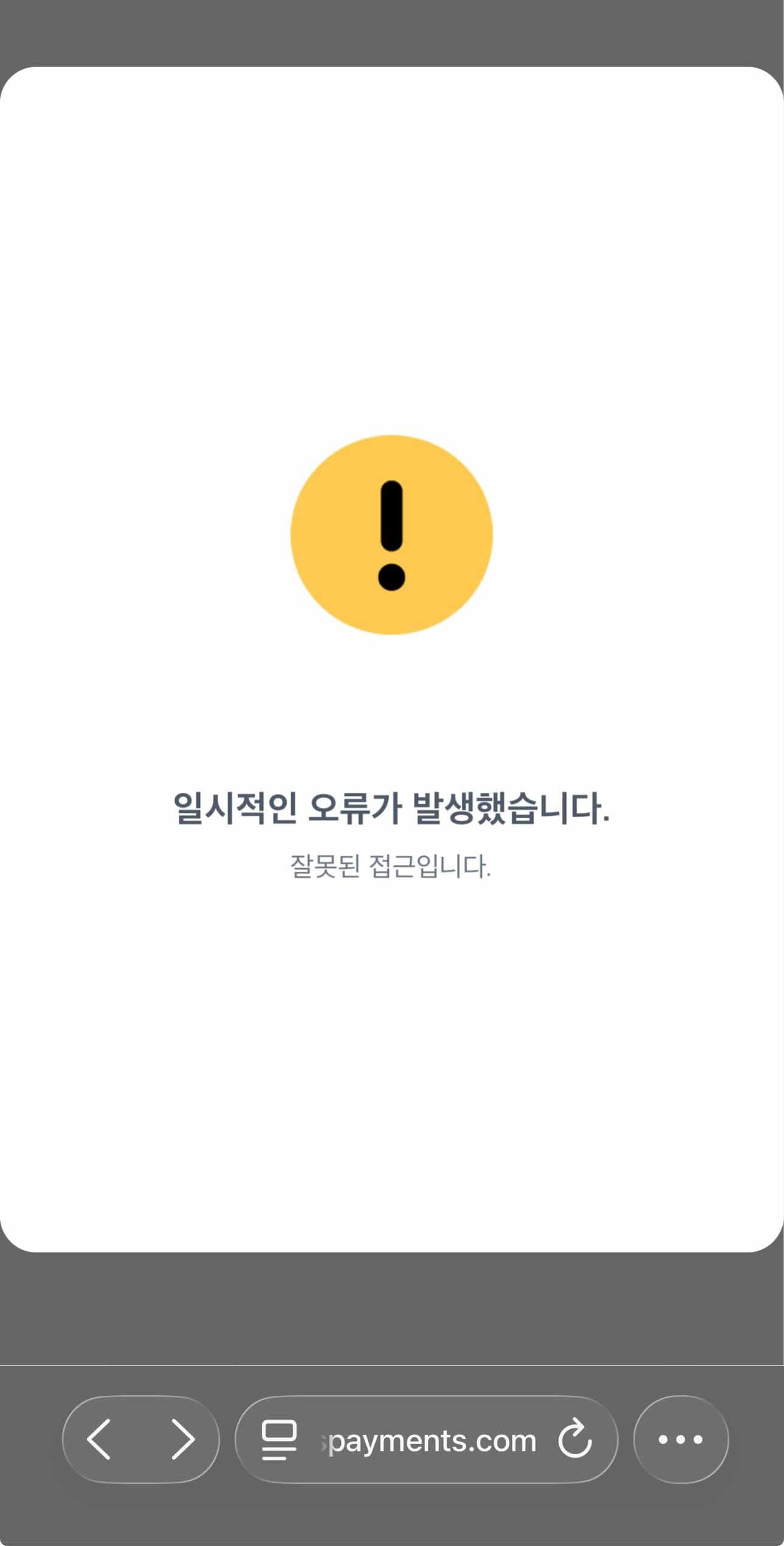Select the URL text payments.com
This screenshot has width=784, height=1546.
click(x=432, y=1440)
